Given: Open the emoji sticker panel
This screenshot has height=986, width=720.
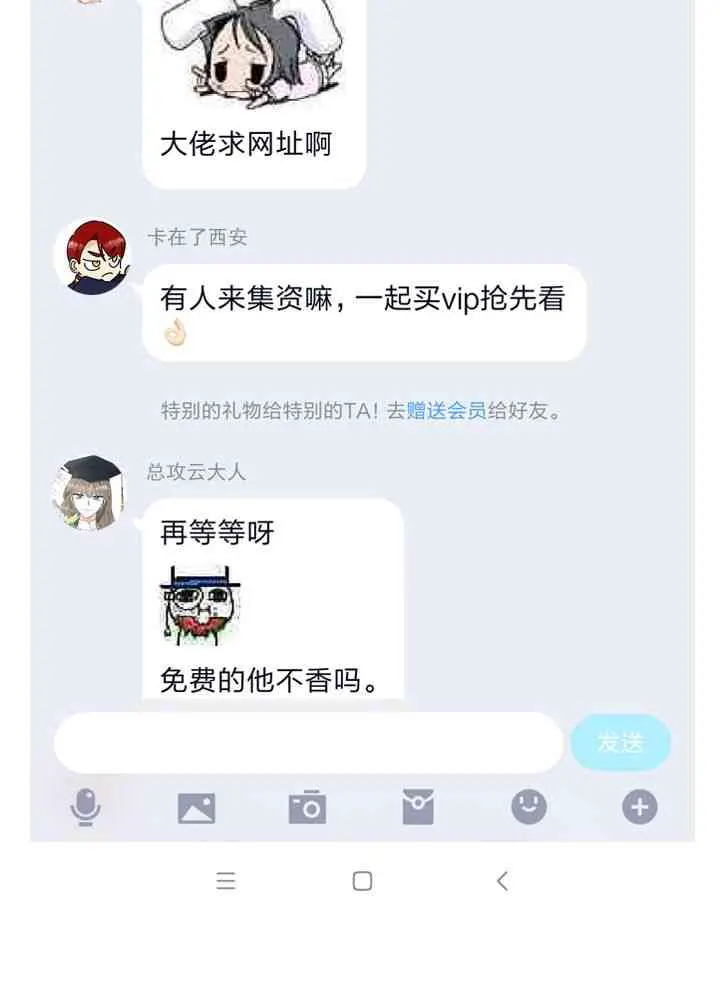Looking at the screenshot, I should (x=529, y=806).
